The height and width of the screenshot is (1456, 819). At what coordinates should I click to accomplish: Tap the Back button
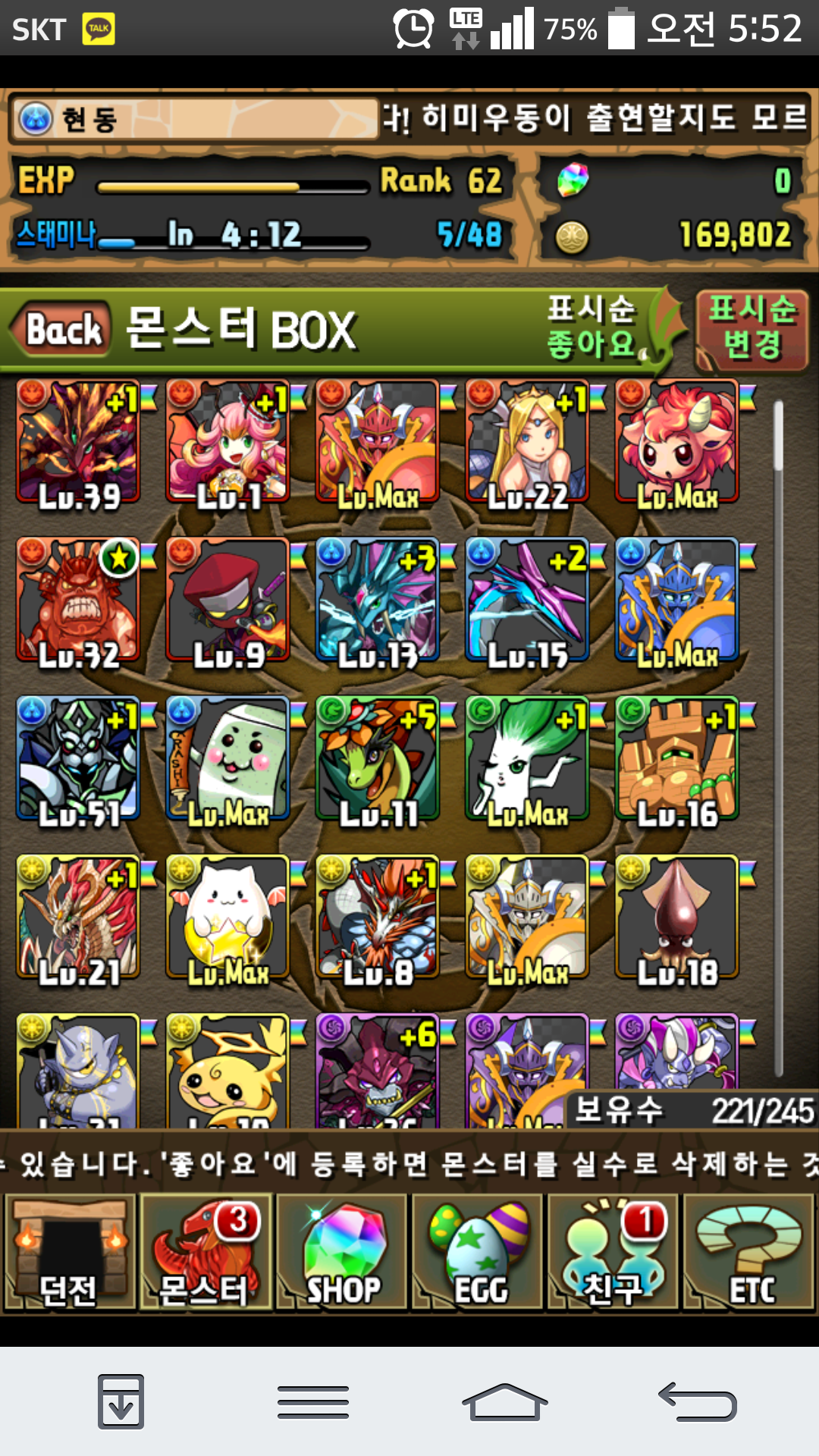coord(62,330)
